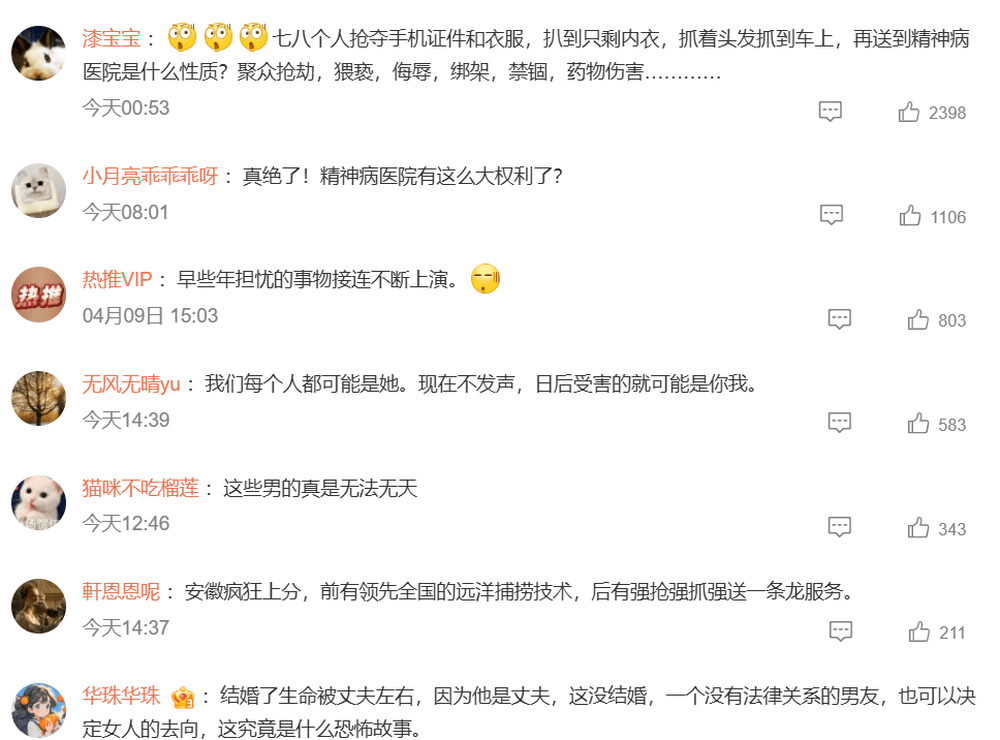Viewport: 1000px width, 740px height.
Task: Reply to 无风无晴yu's comment
Action: [x=839, y=424]
